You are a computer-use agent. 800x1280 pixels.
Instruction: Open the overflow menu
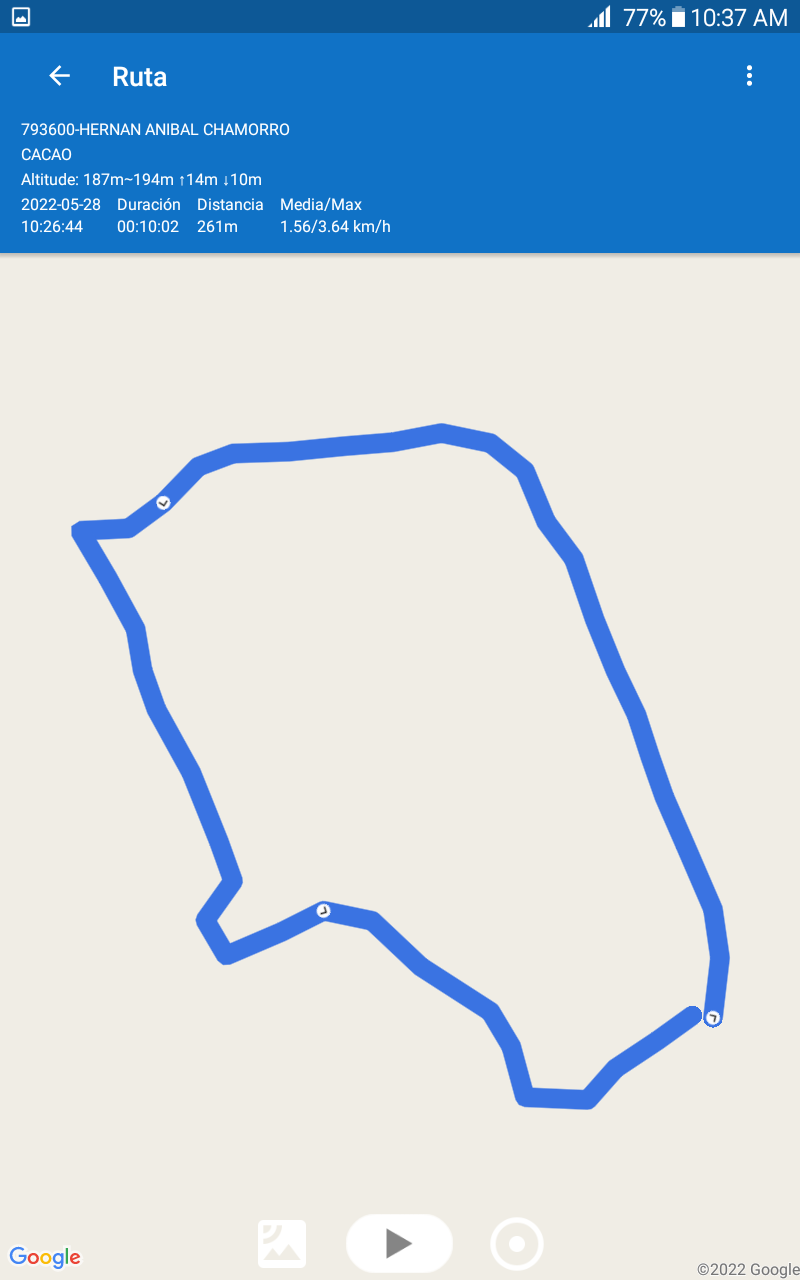click(x=749, y=76)
